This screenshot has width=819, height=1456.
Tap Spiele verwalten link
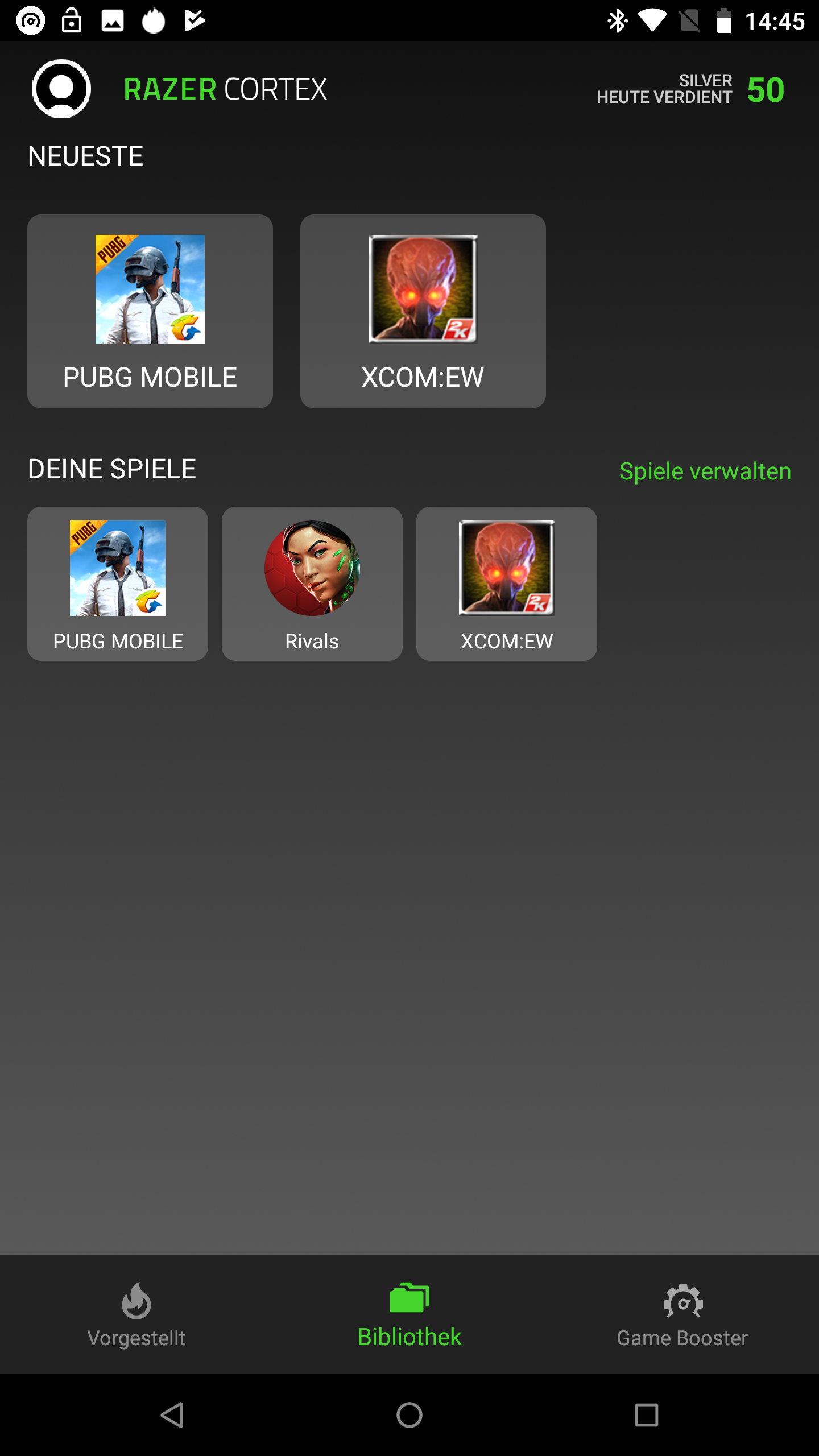(705, 471)
